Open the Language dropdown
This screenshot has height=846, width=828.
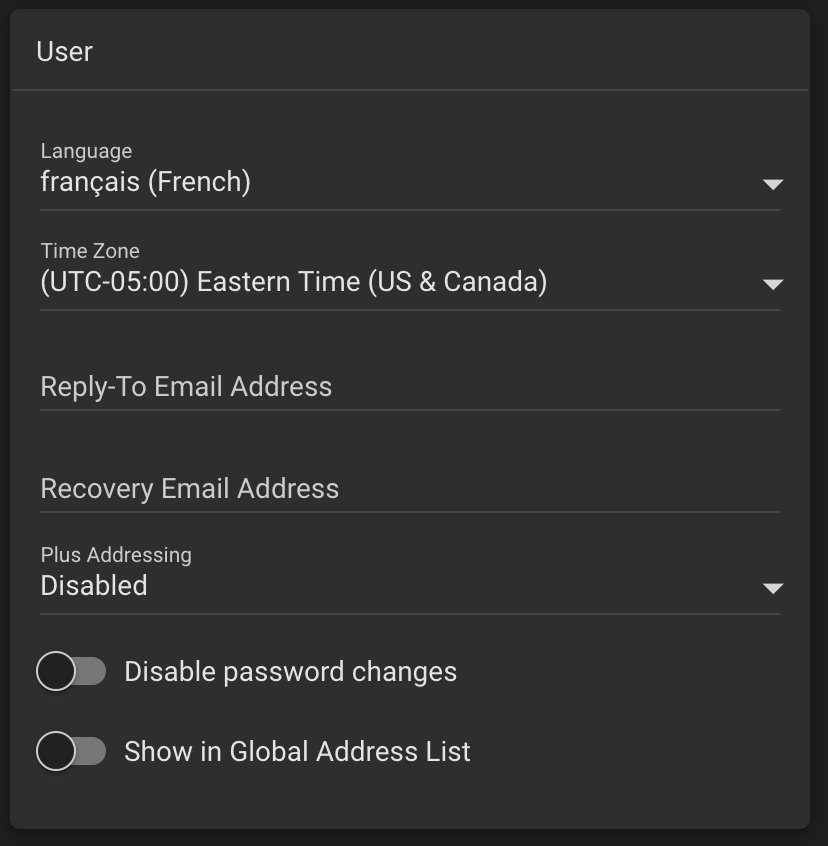(x=410, y=183)
